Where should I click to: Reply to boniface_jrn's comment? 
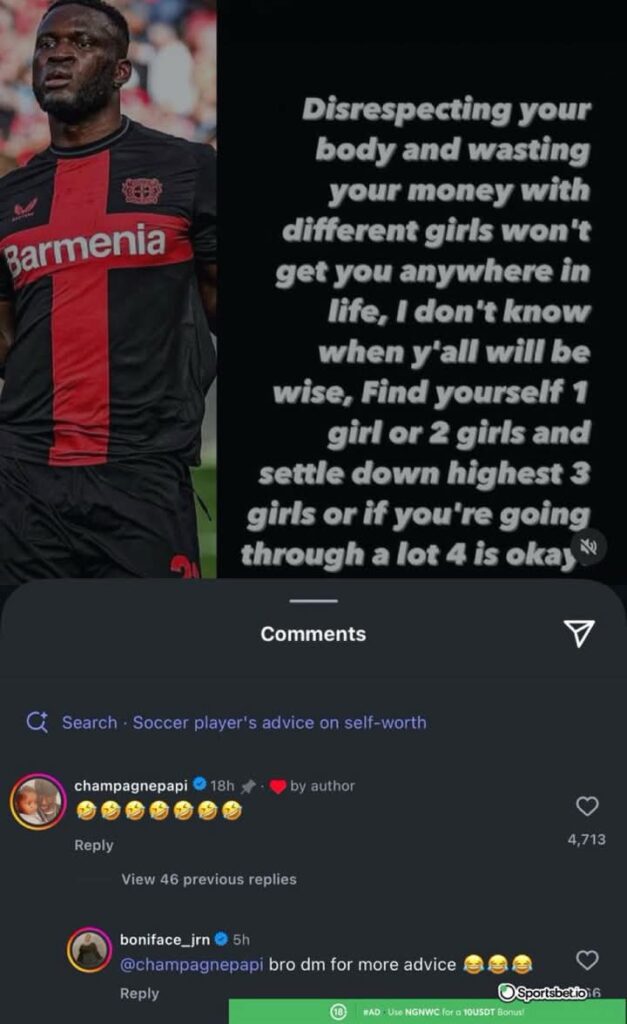coord(139,993)
